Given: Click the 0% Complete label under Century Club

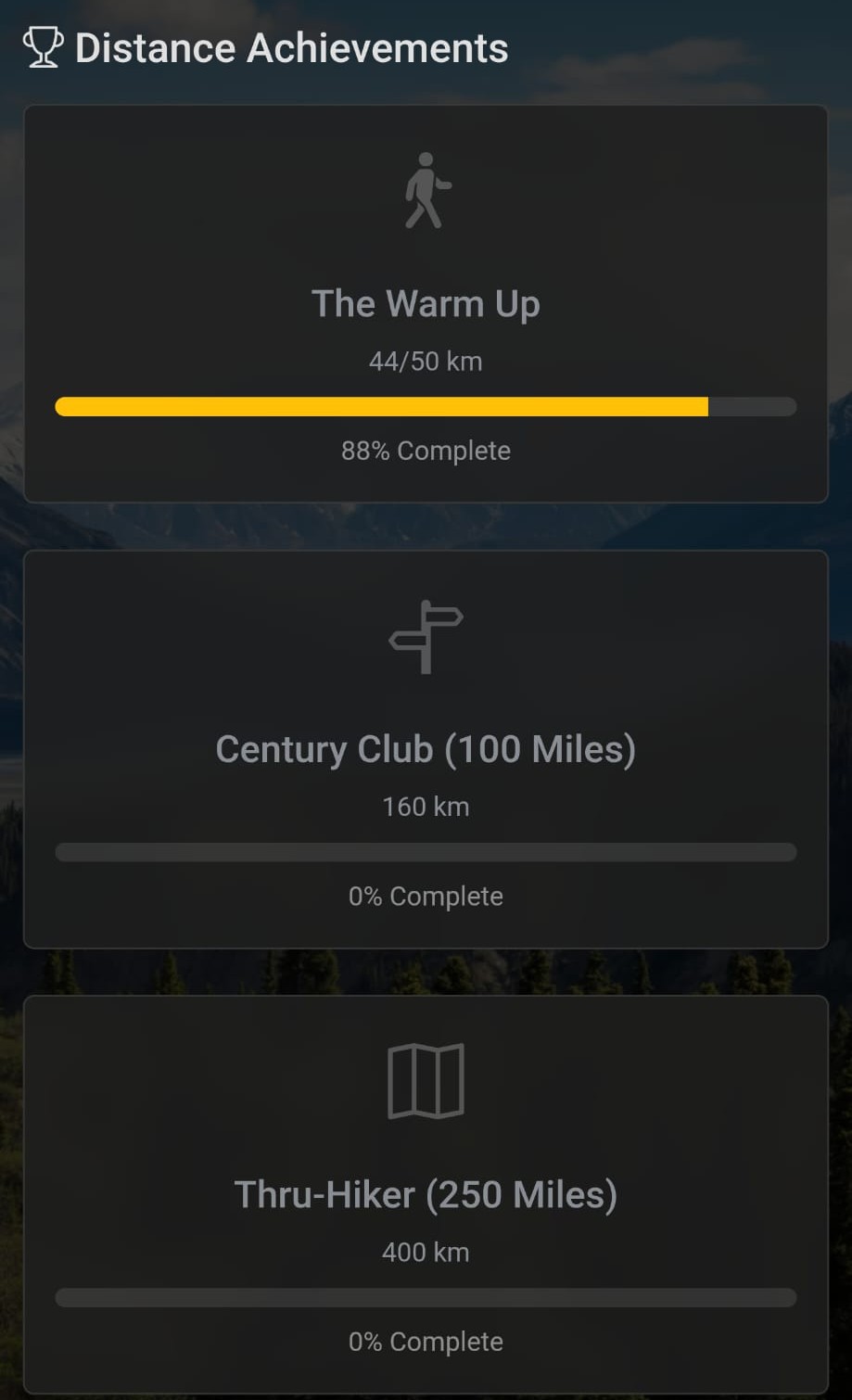Looking at the screenshot, I should pos(426,896).
